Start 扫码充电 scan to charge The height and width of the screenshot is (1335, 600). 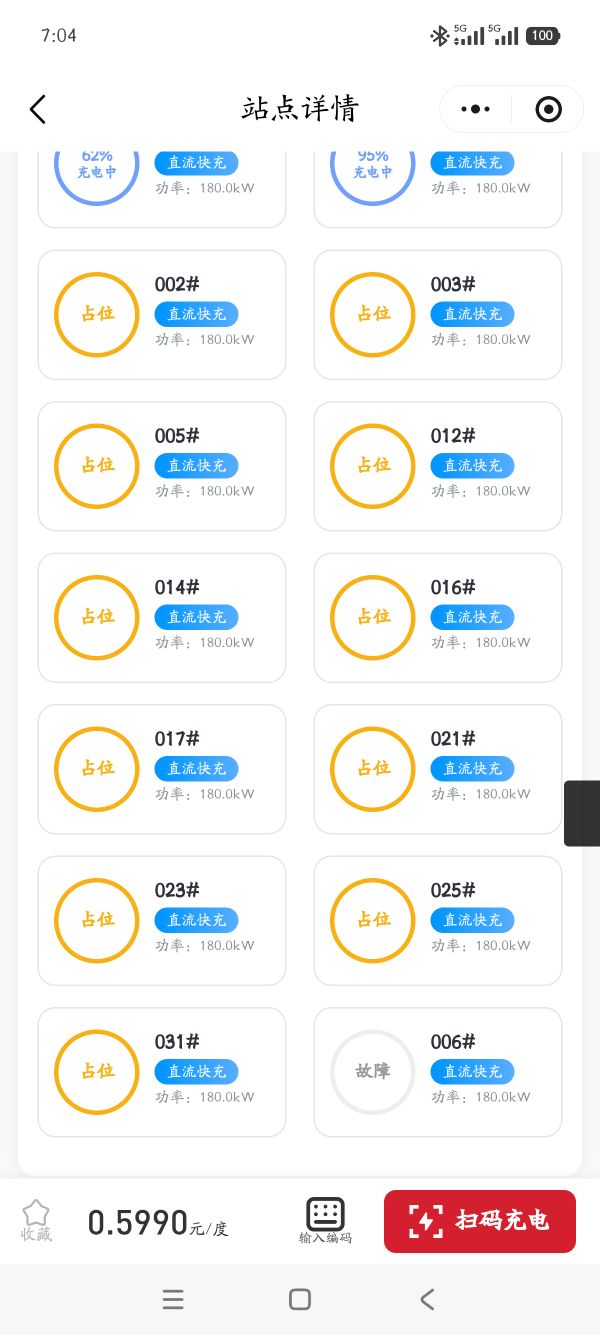tap(480, 1221)
